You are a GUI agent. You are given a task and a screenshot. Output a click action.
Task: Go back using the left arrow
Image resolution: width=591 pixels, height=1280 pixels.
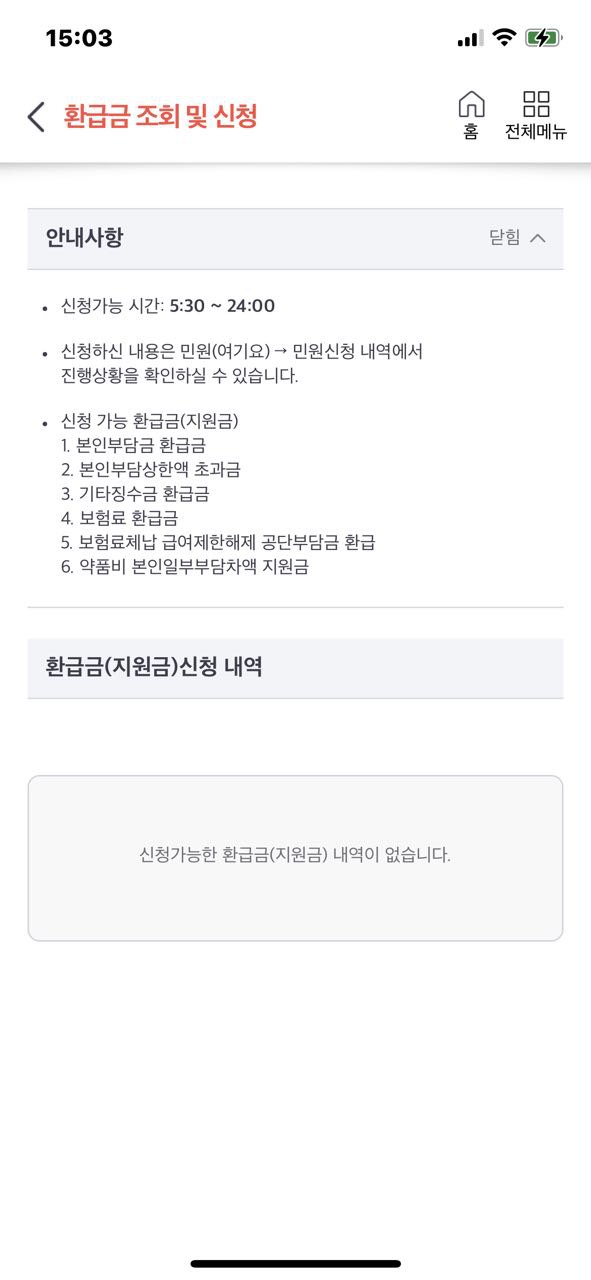coord(36,116)
